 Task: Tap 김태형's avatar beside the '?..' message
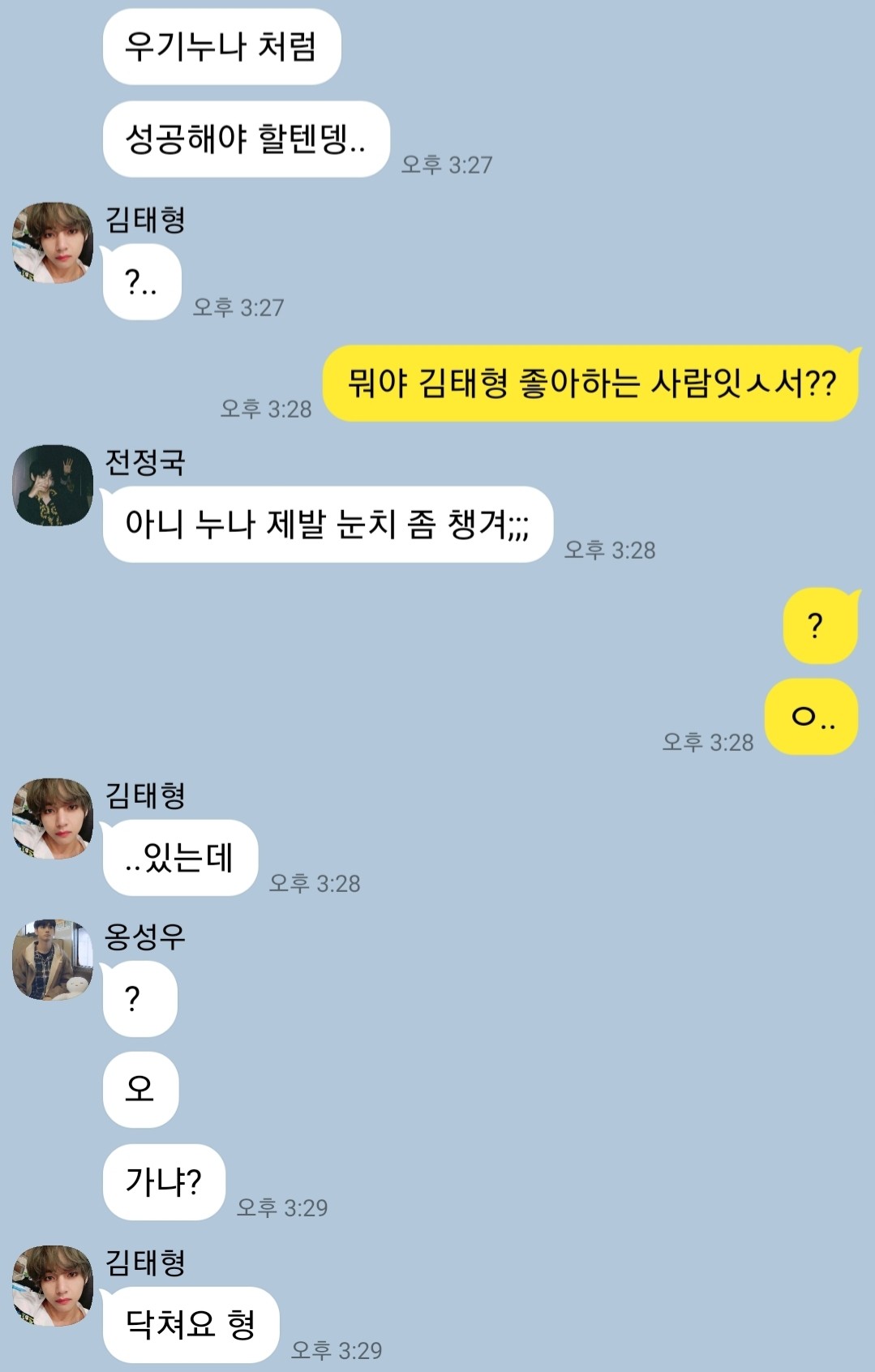53,242
